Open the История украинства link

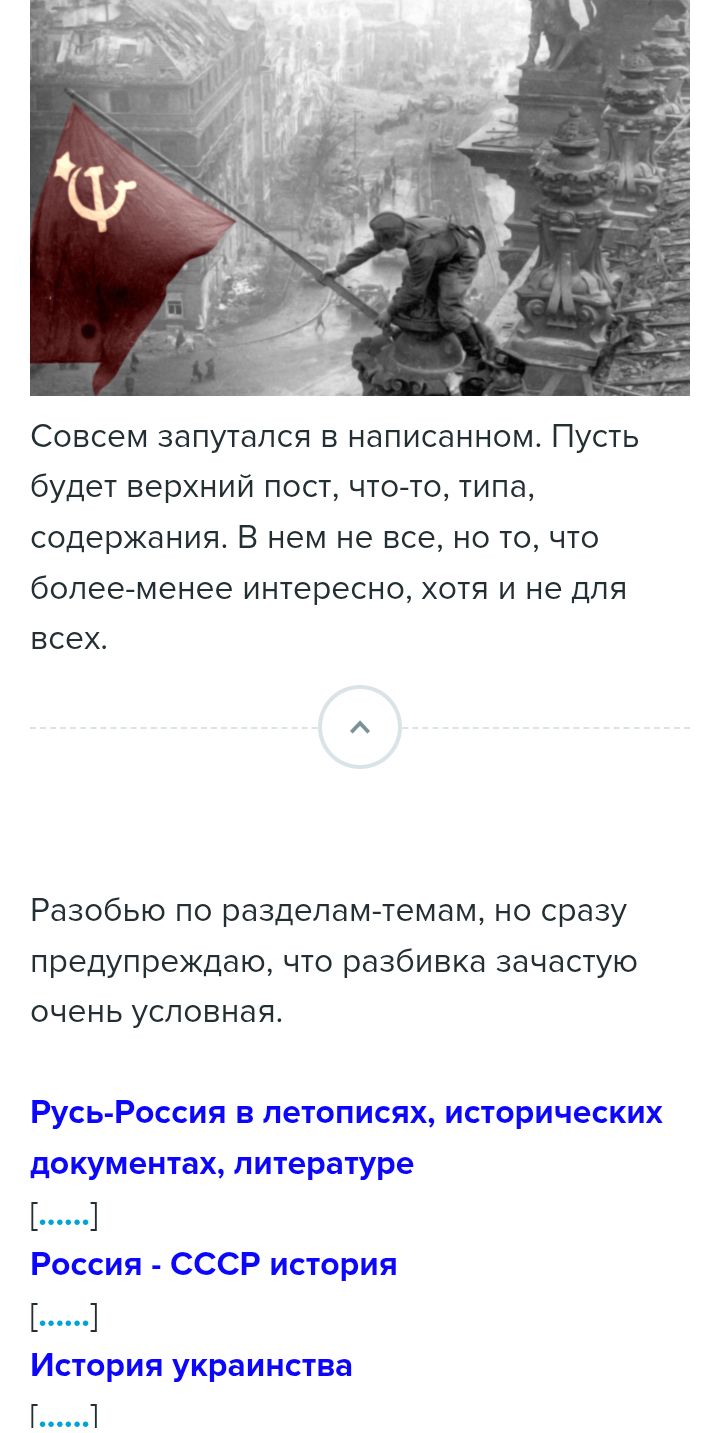coord(192,1366)
